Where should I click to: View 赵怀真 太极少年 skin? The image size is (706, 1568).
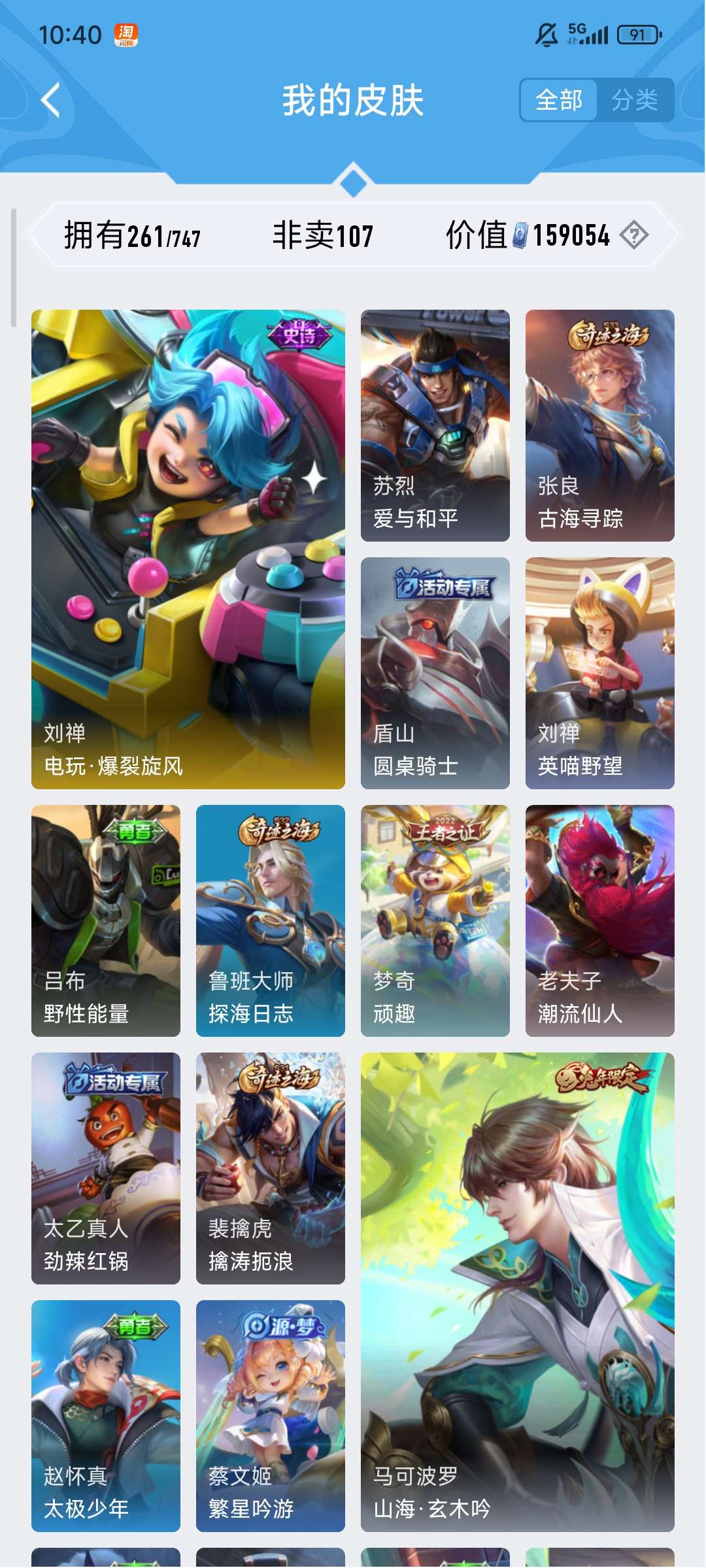(106, 1416)
